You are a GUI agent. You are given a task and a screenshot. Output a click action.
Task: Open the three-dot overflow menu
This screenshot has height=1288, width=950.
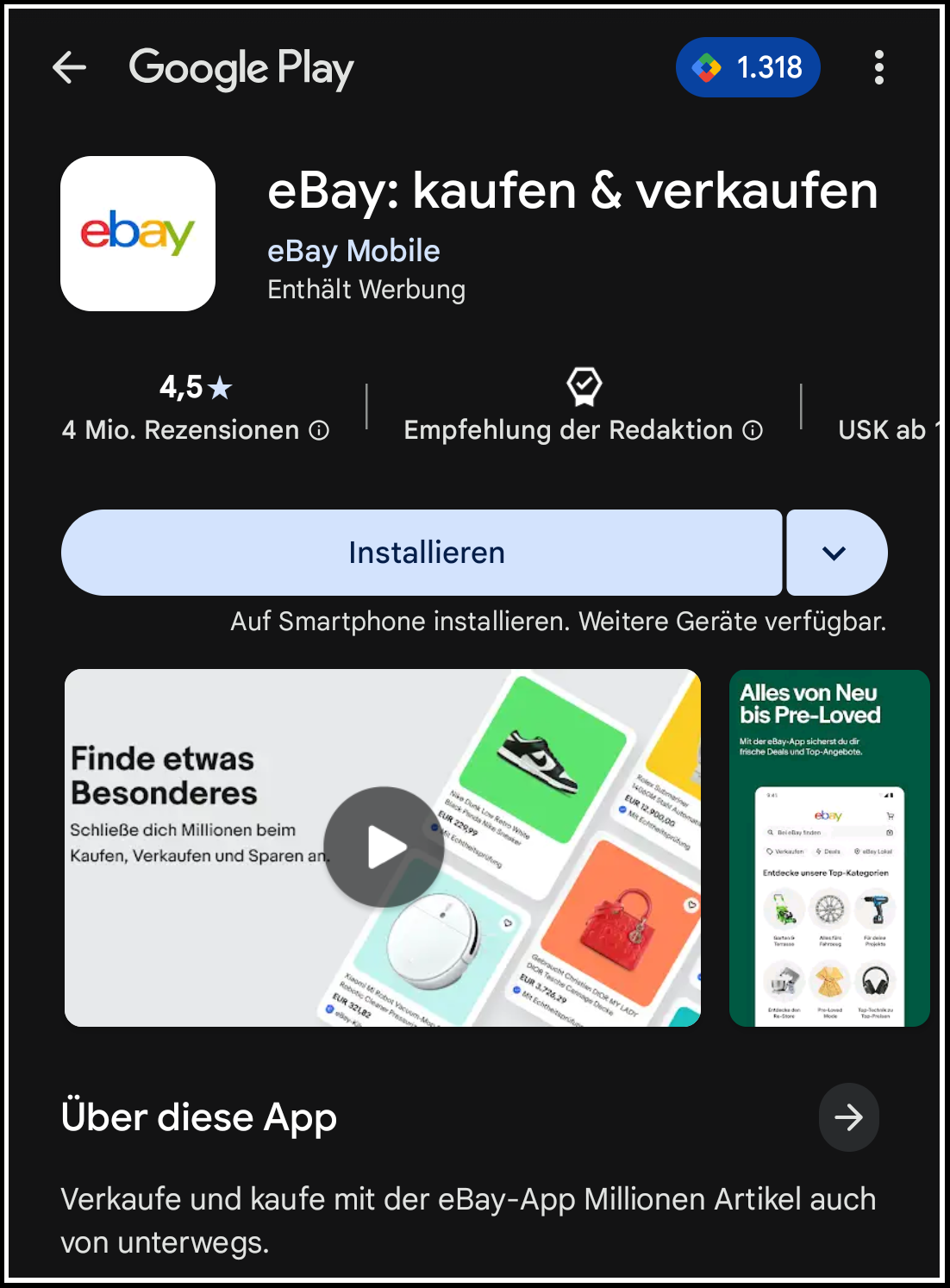point(878,67)
